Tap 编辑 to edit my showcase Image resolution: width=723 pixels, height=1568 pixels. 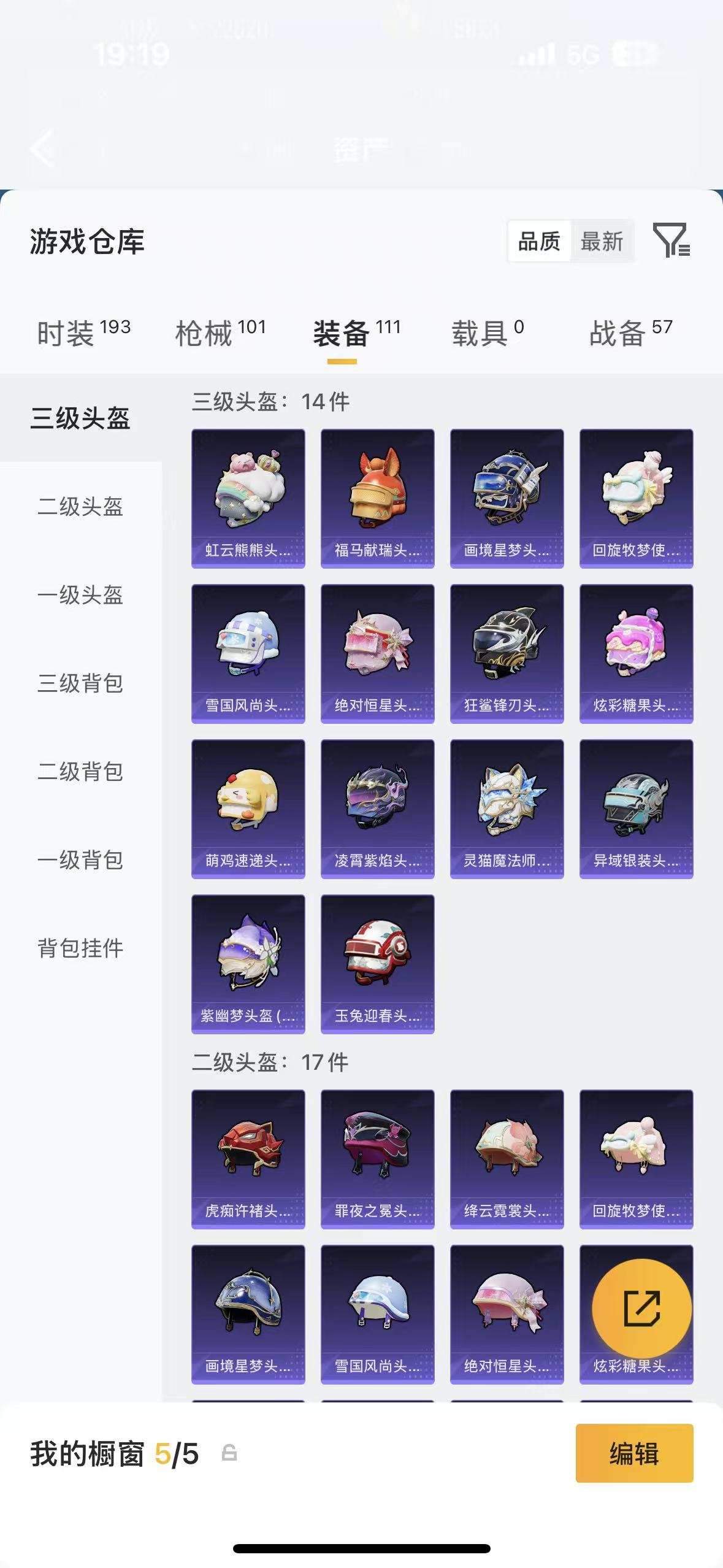pyautogui.click(x=634, y=1453)
